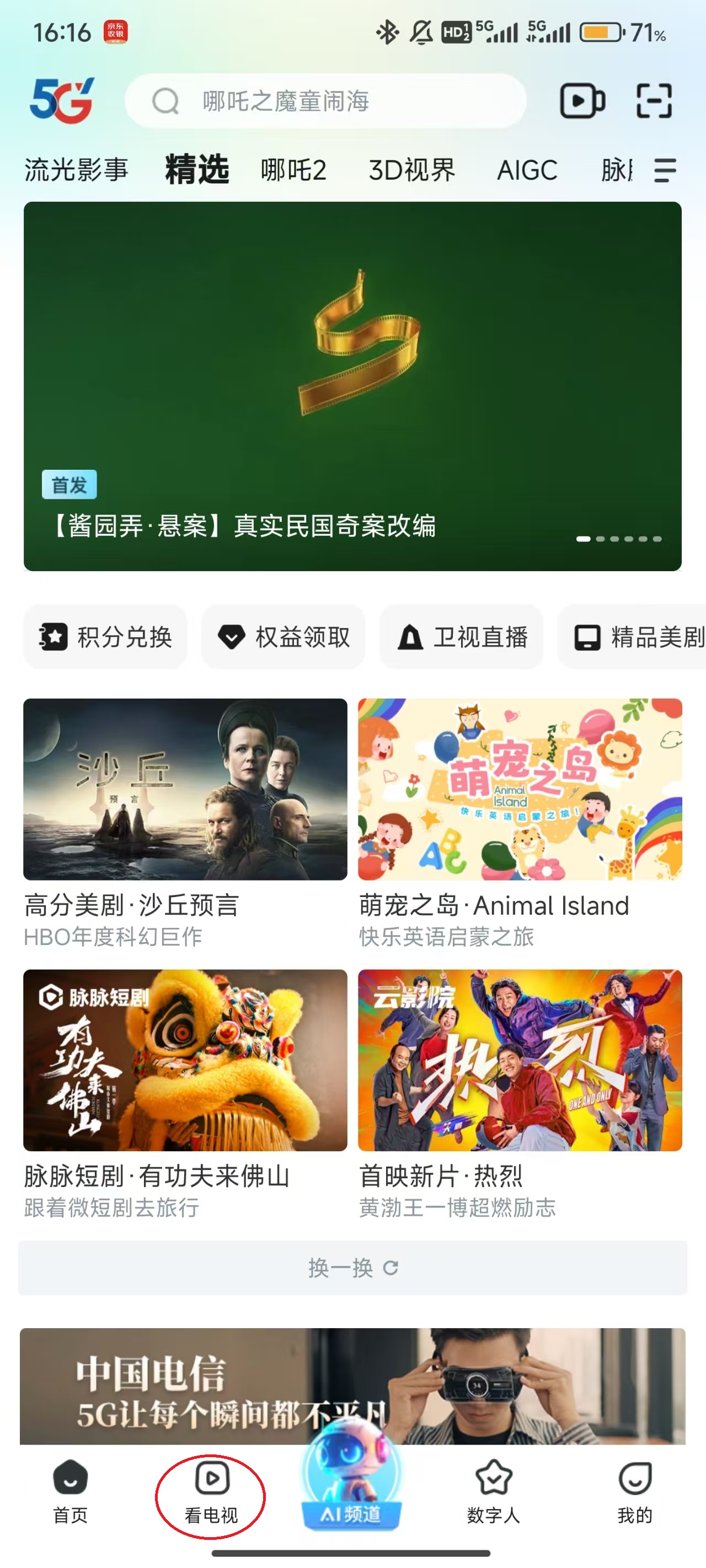Open the 我的 bottom tab

[x=635, y=1494]
